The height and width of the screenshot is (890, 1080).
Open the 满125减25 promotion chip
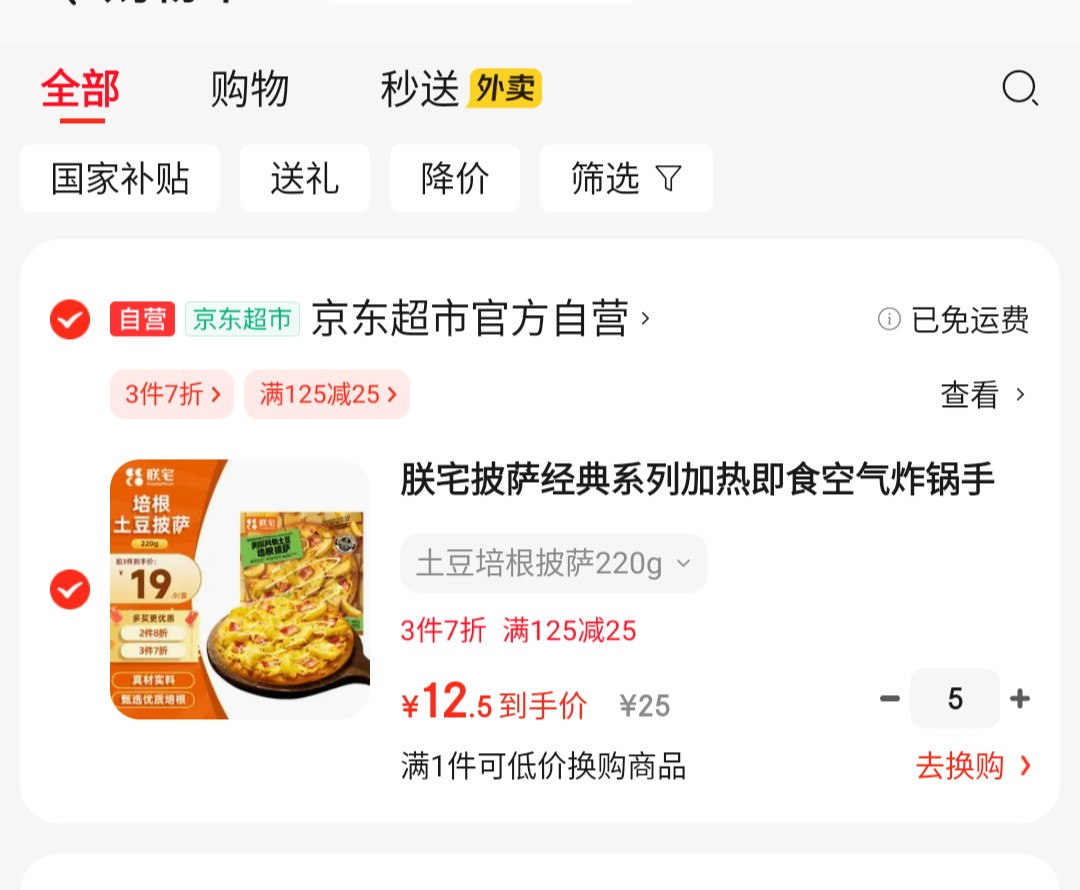tap(327, 395)
